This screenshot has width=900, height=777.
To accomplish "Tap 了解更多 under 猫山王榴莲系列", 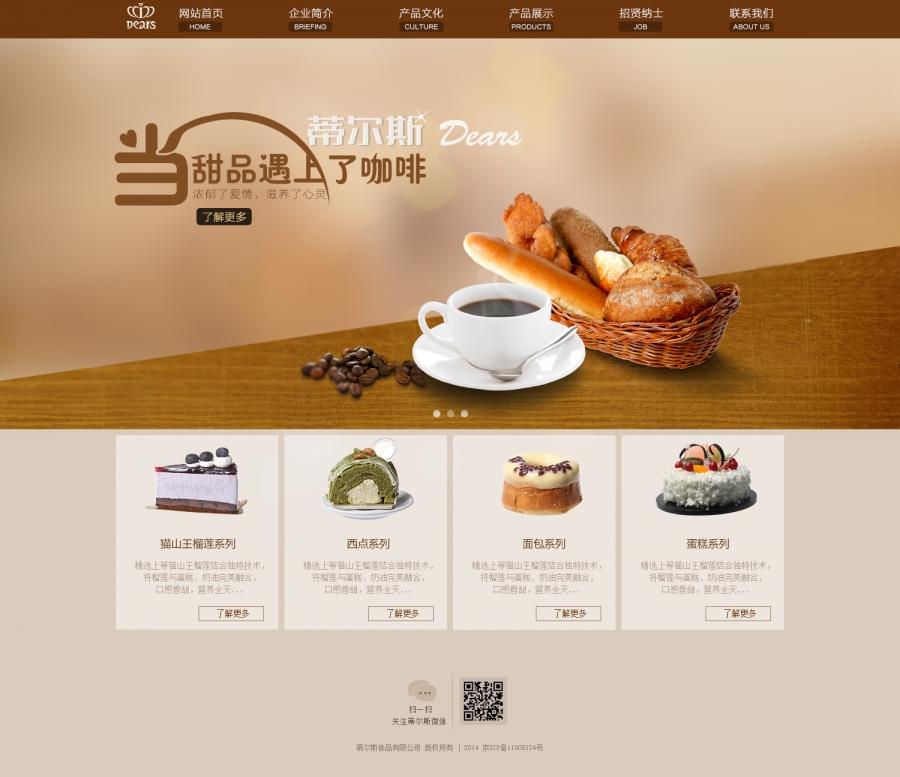I will point(231,613).
